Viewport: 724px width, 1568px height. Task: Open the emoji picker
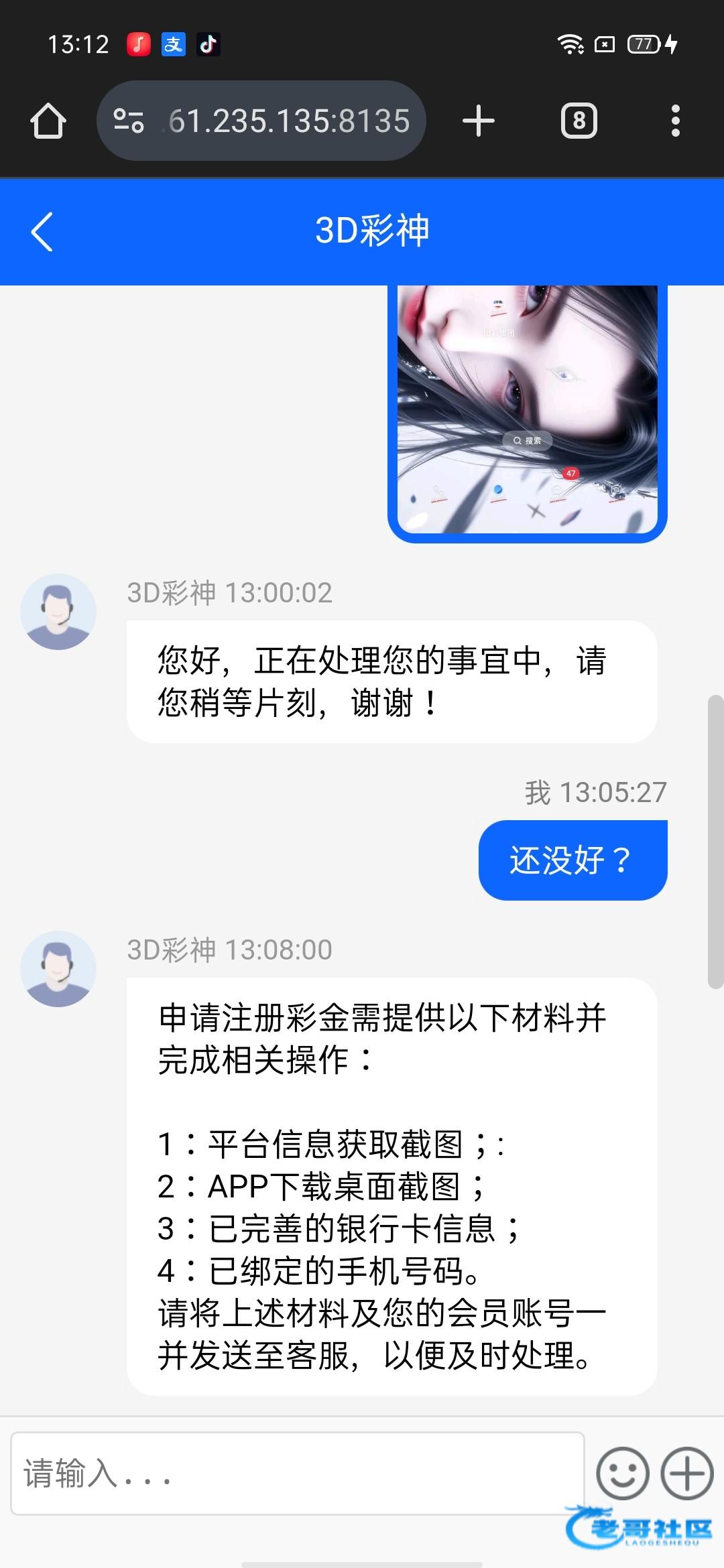click(x=623, y=1474)
